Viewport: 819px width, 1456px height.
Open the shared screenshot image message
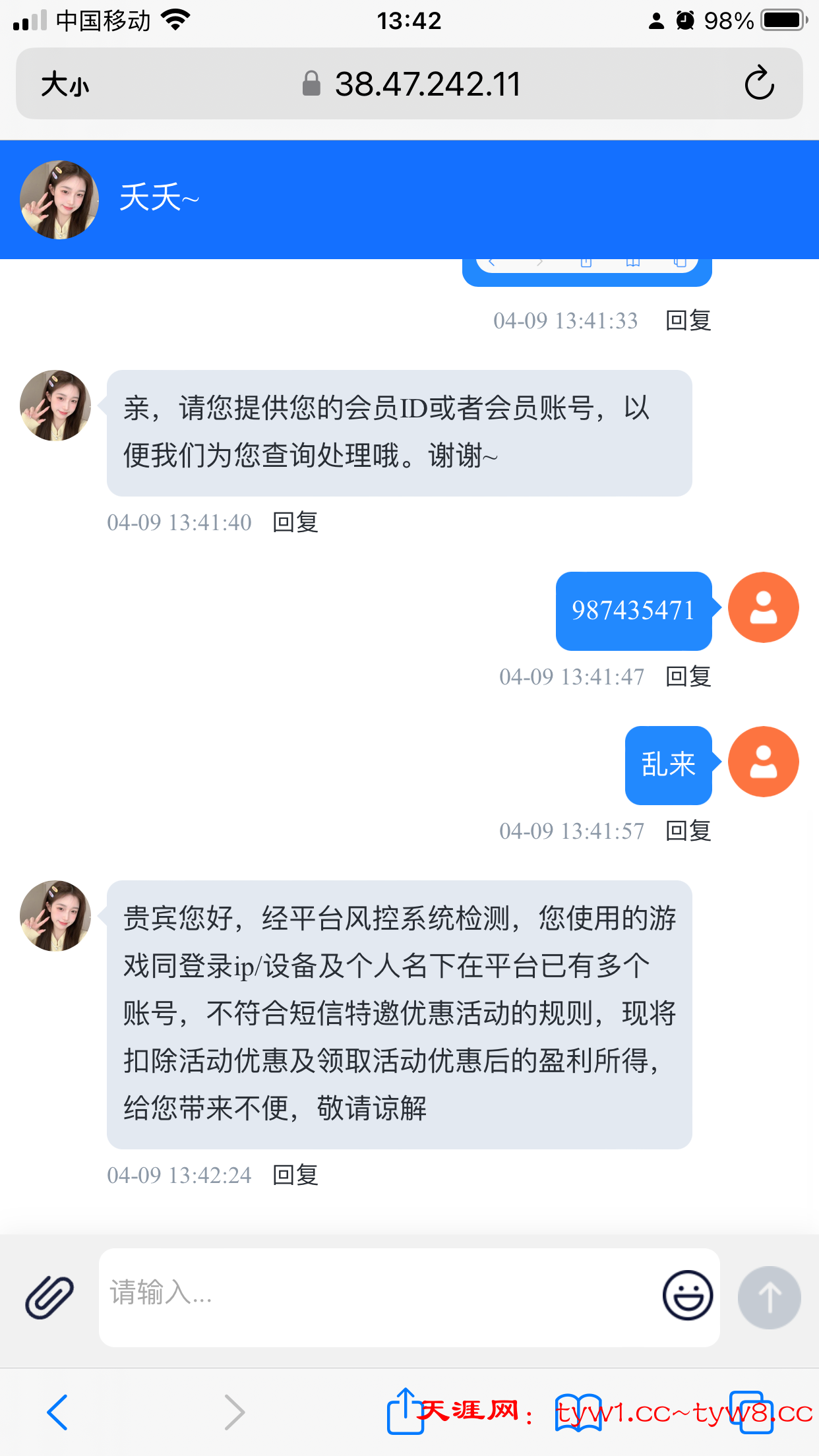click(x=587, y=272)
